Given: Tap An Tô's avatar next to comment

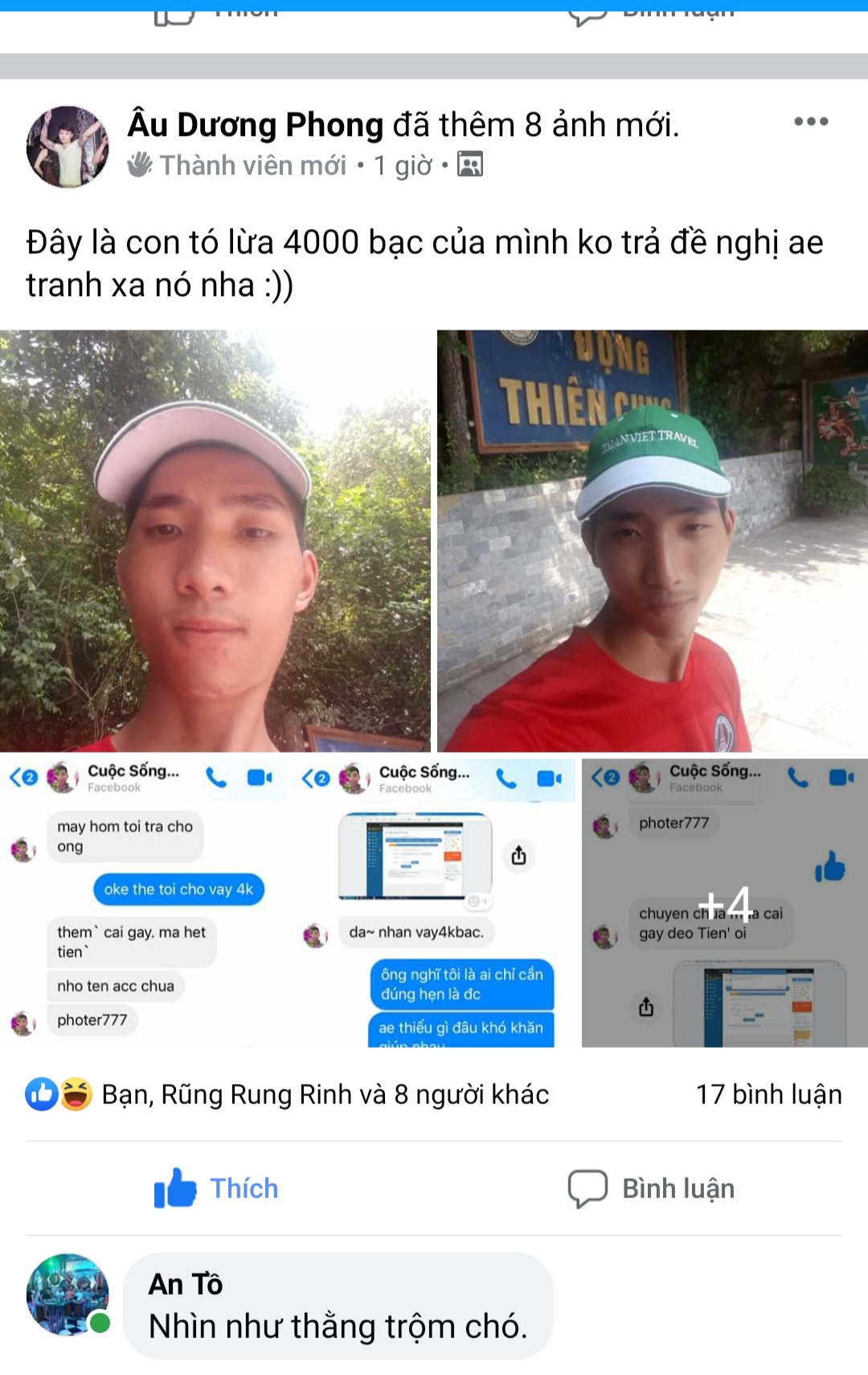Looking at the screenshot, I should click(68, 1295).
